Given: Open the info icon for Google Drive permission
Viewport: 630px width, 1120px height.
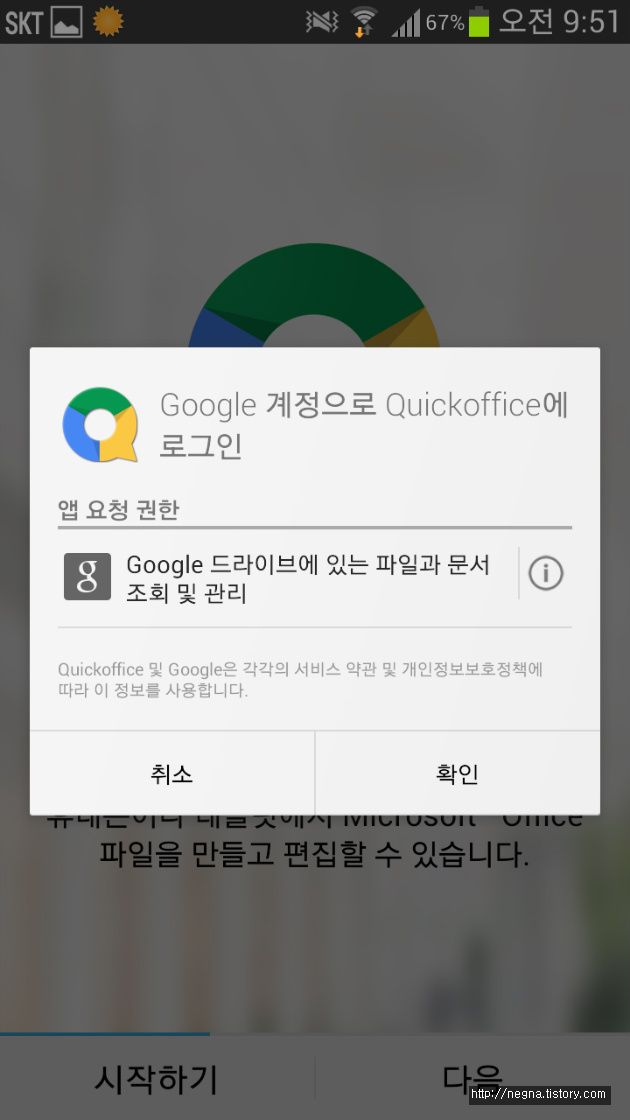Looking at the screenshot, I should point(546,573).
